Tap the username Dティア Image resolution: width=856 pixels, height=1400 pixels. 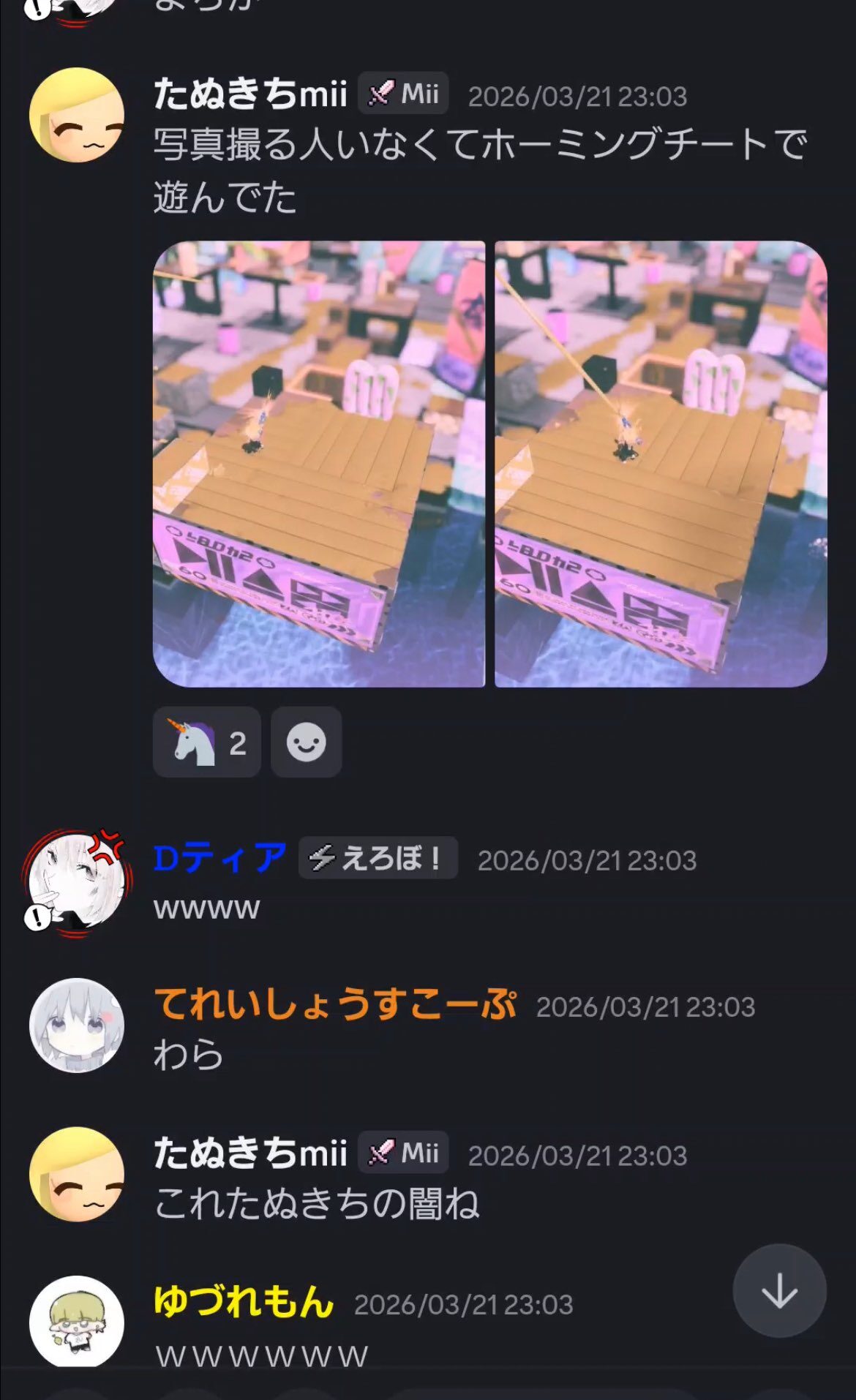(219, 858)
